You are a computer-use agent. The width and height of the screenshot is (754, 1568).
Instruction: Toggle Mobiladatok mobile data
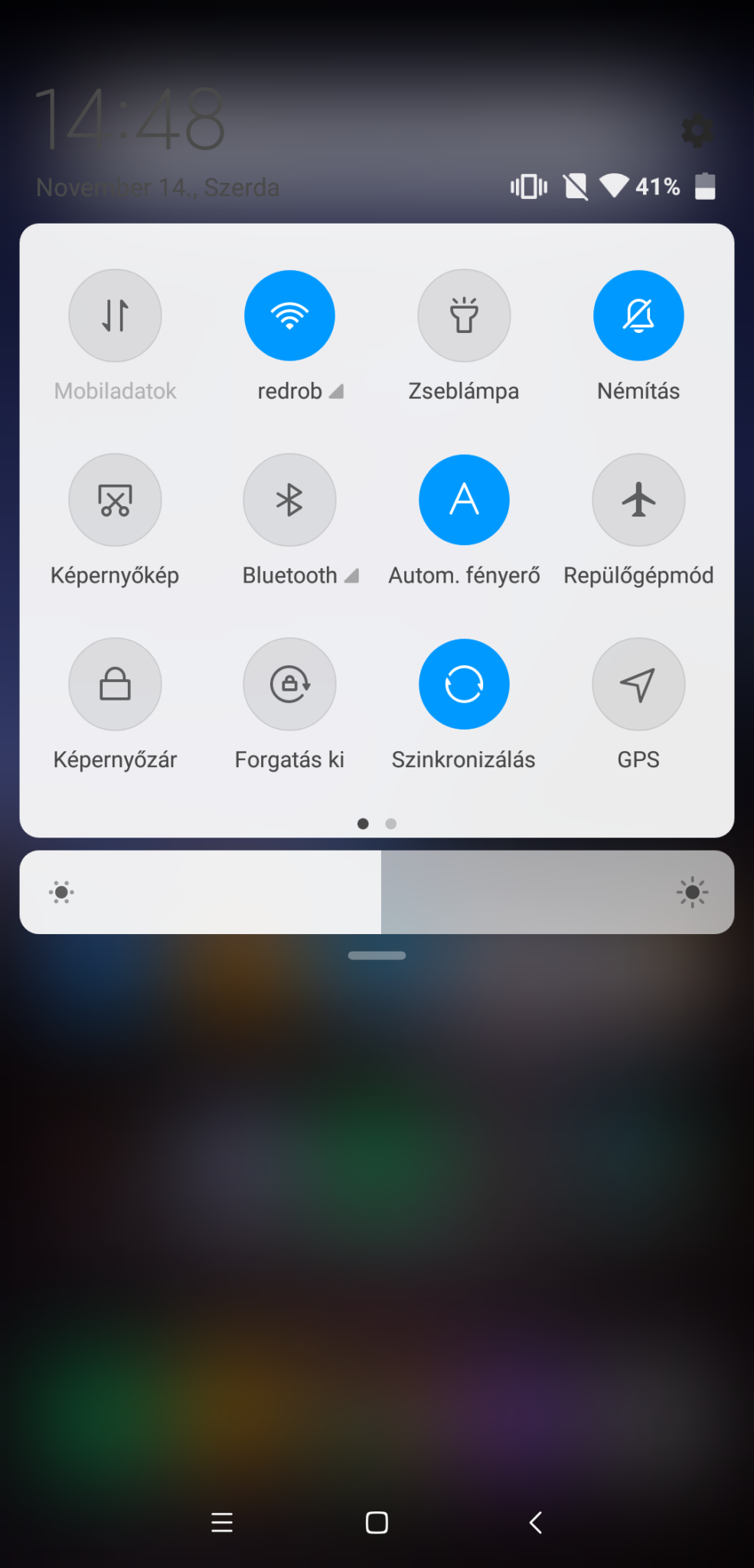(115, 315)
